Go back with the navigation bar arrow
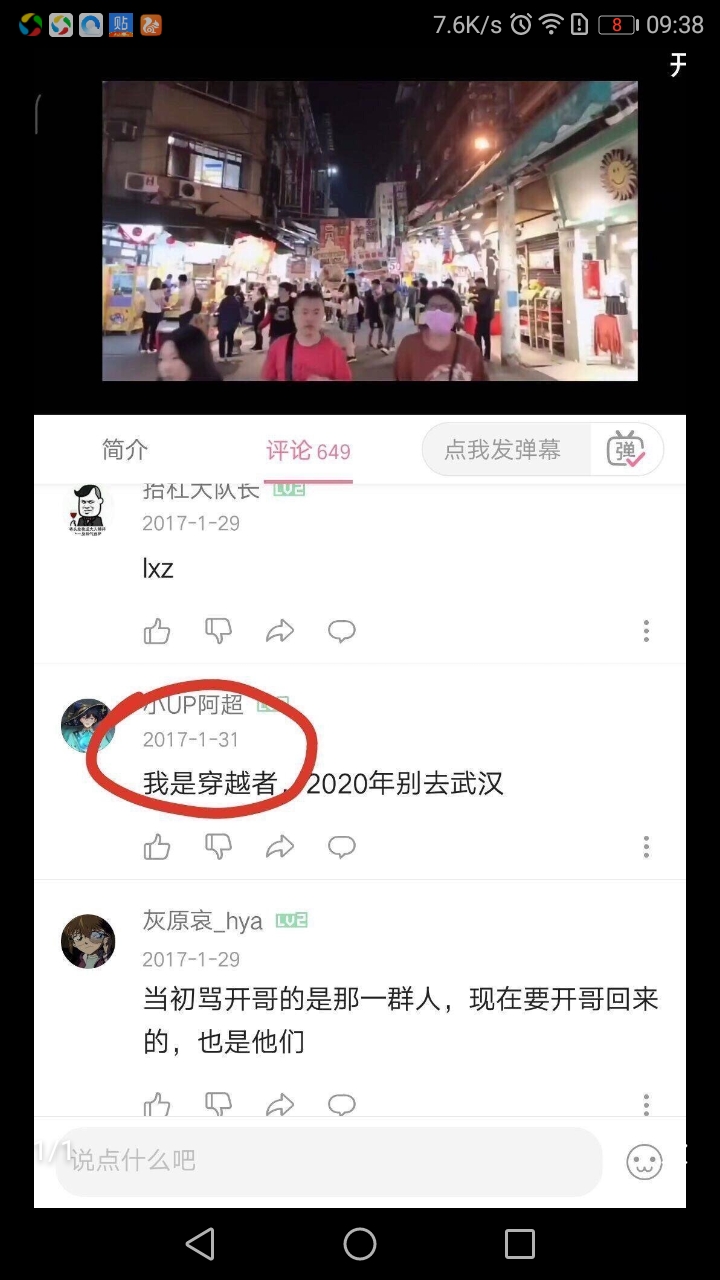Screen dimensions: 720x1280 point(200,1244)
